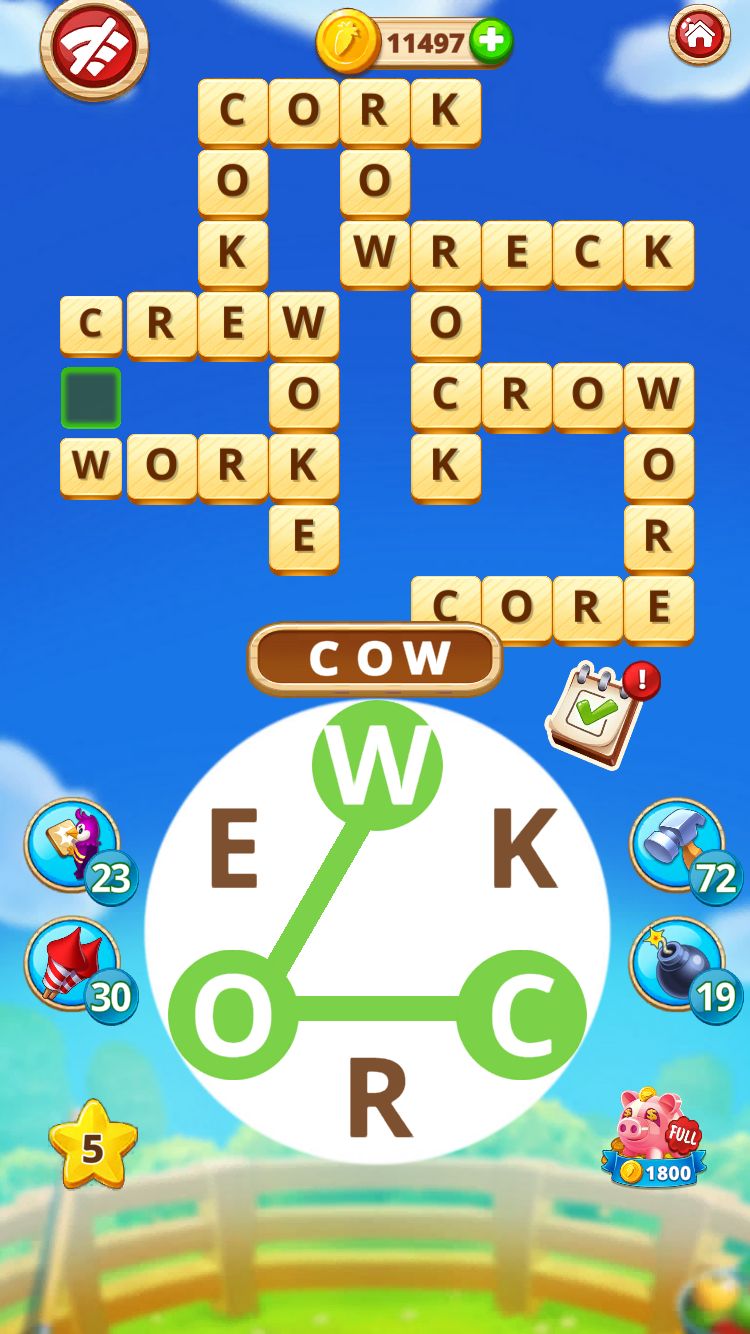Image resolution: width=750 pixels, height=1334 pixels.
Task: Tap letter O on the wheel
Action: click(x=233, y=1013)
